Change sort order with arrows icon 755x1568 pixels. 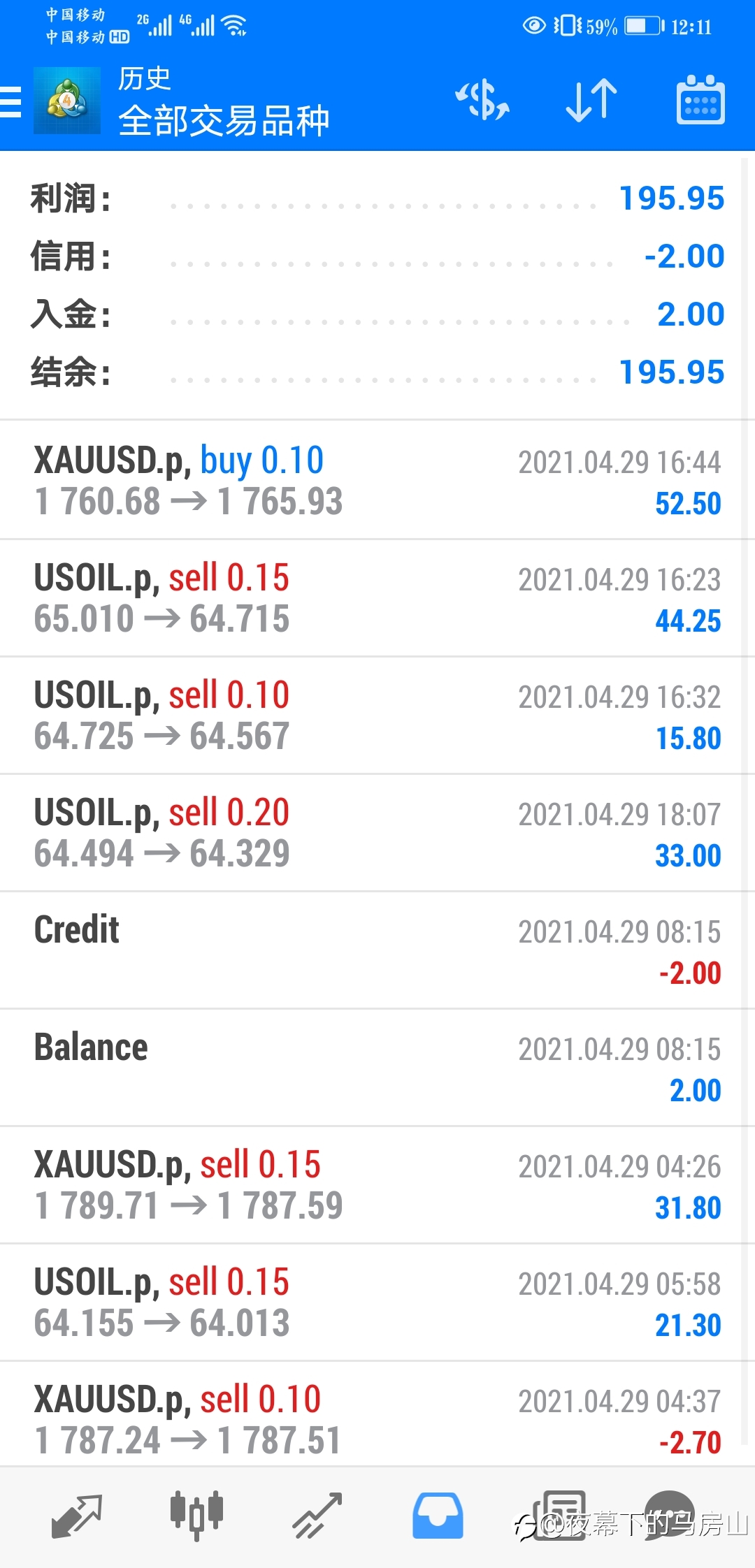591,101
